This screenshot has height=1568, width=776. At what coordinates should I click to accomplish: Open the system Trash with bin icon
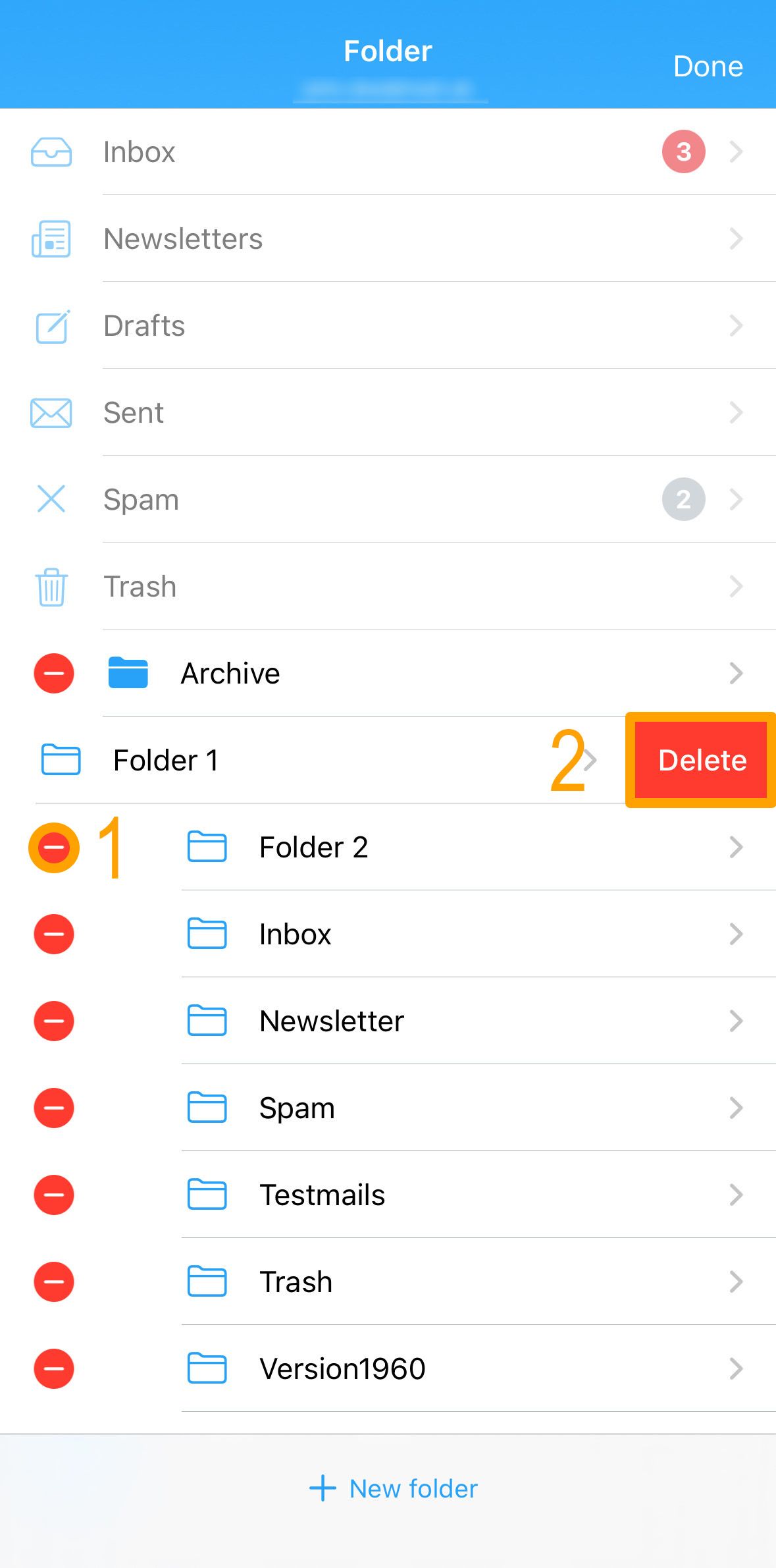388,586
